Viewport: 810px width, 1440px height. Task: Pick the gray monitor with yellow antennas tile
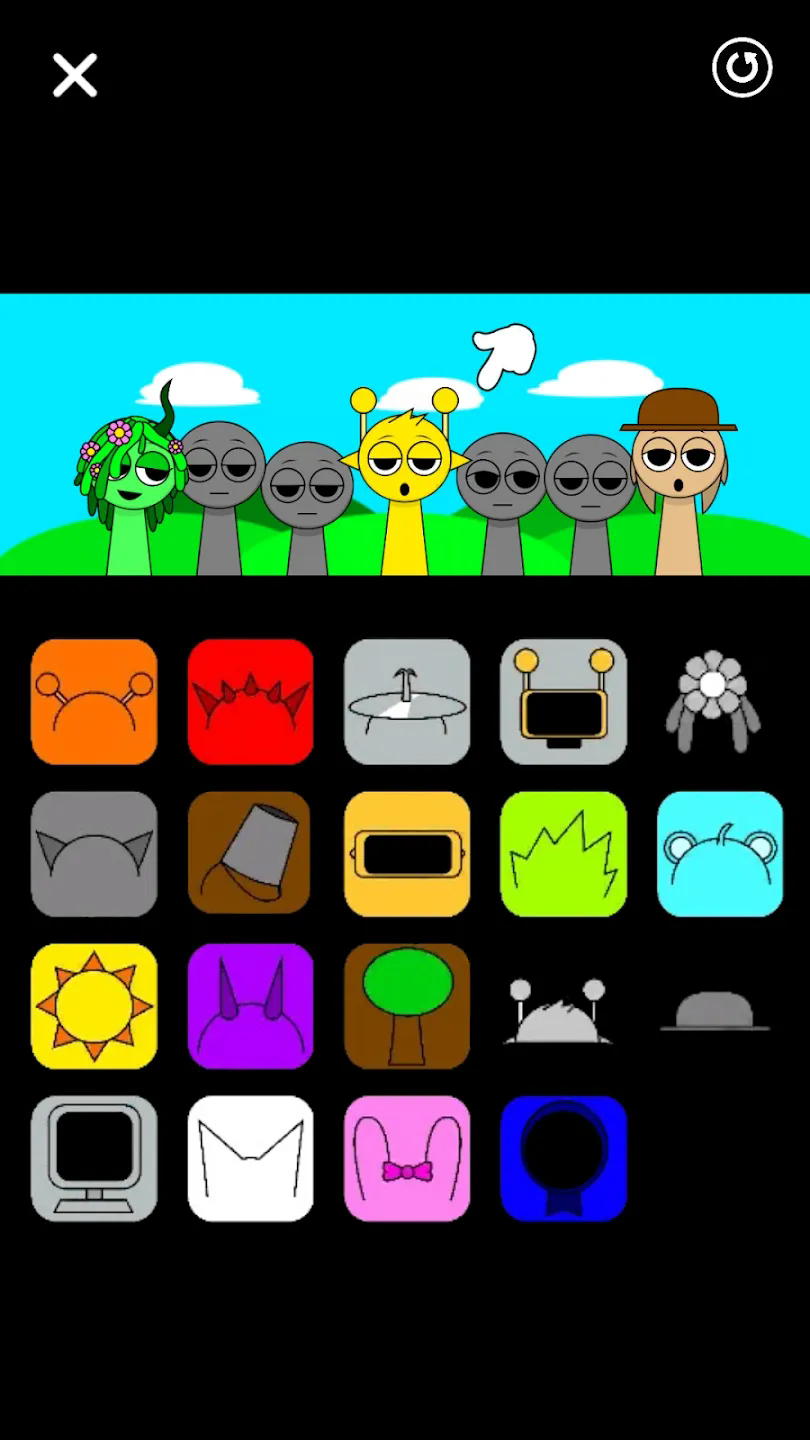pyautogui.click(x=563, y=702)
